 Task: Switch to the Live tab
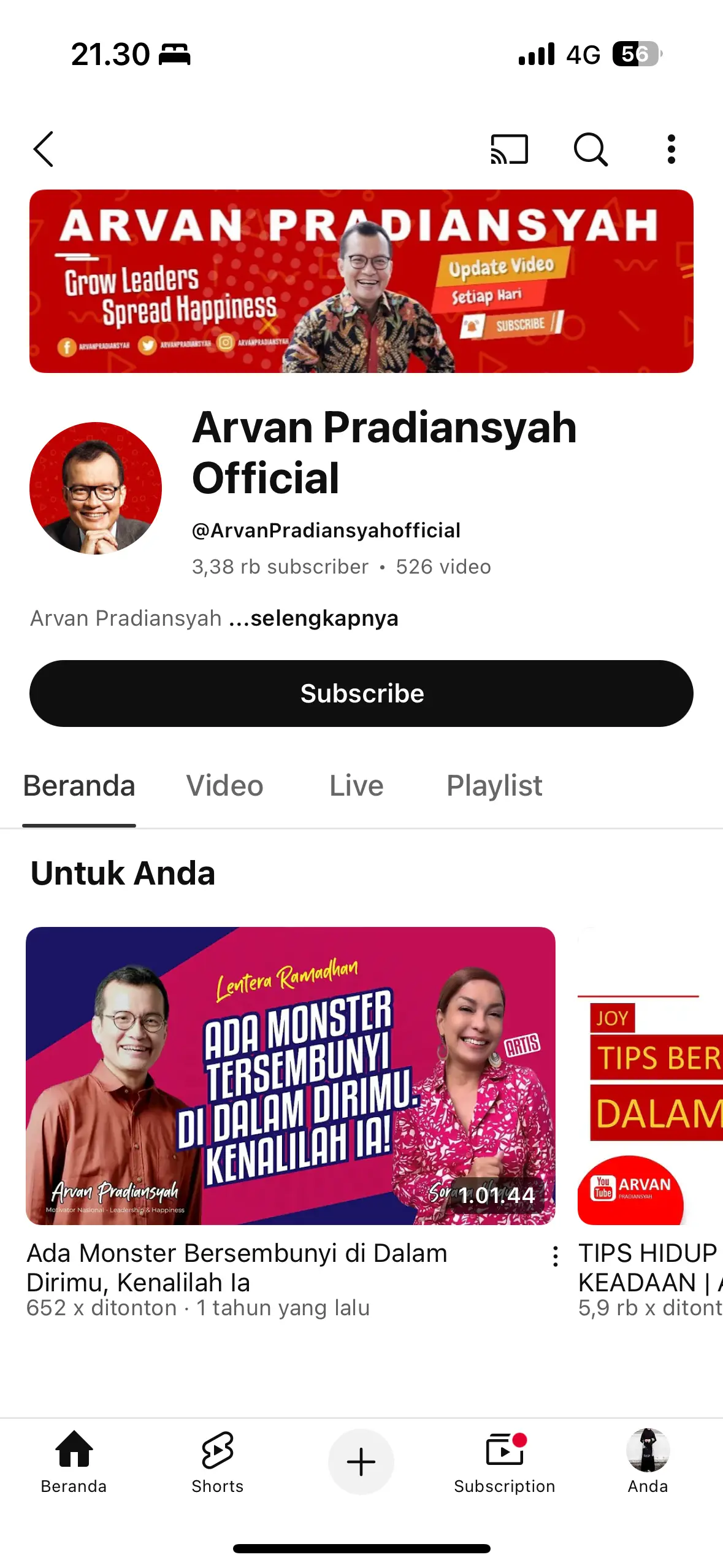click(356, 786)
